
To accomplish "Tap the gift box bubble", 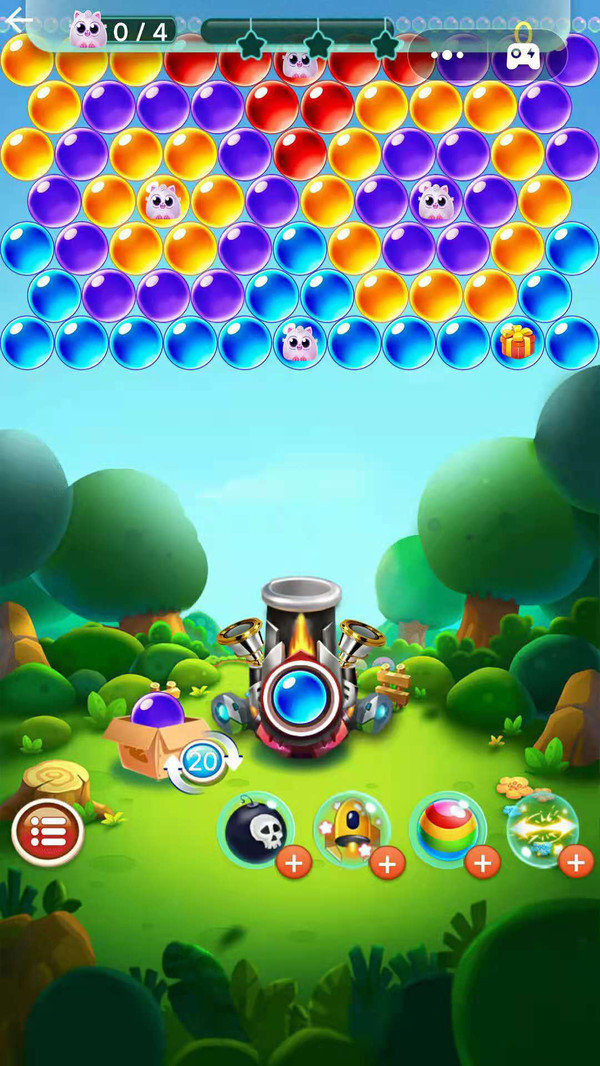I will (x=517, y=343).
